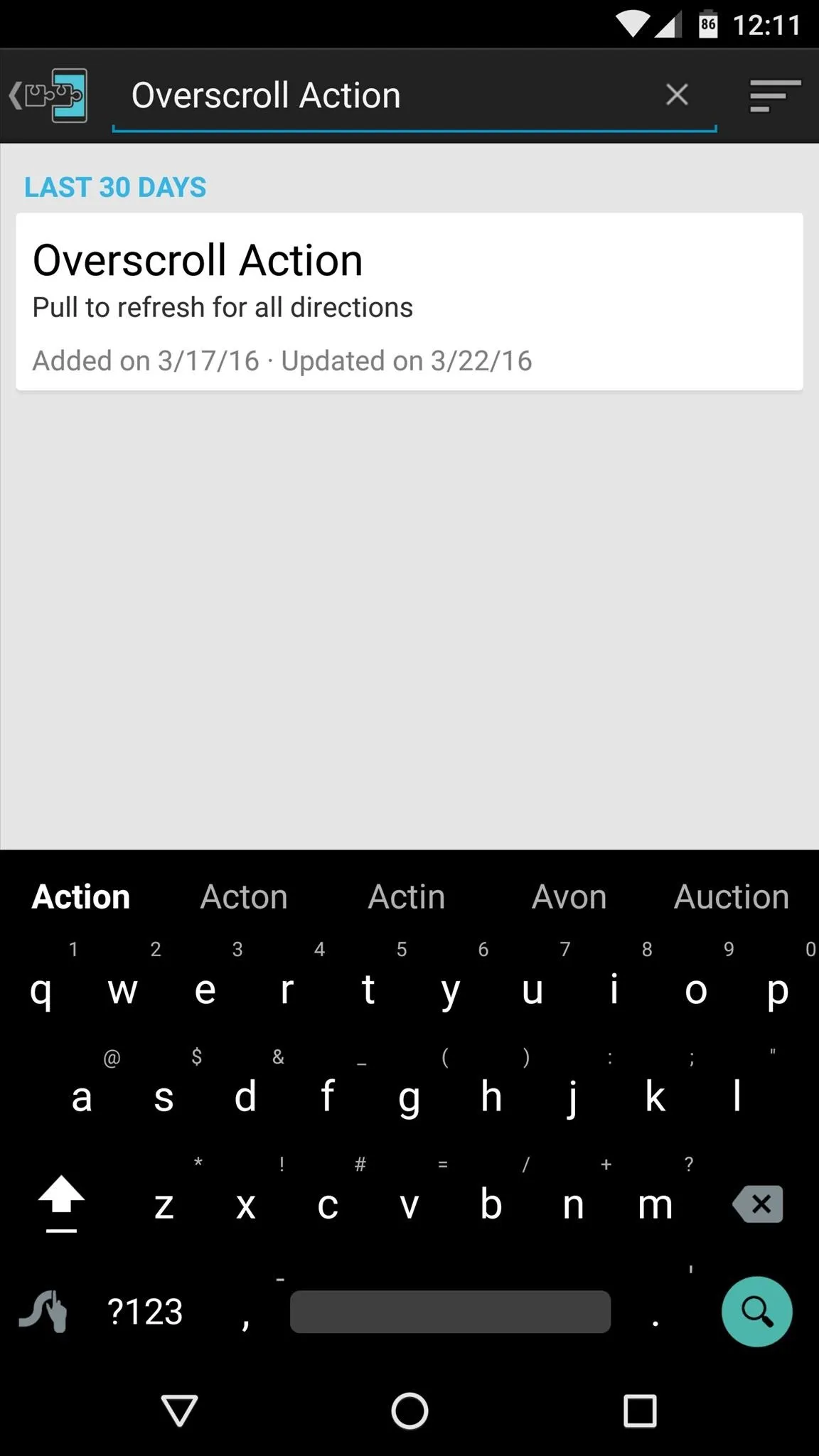Choose the 'Auction' keyboard suggestion

click(731, 896)
